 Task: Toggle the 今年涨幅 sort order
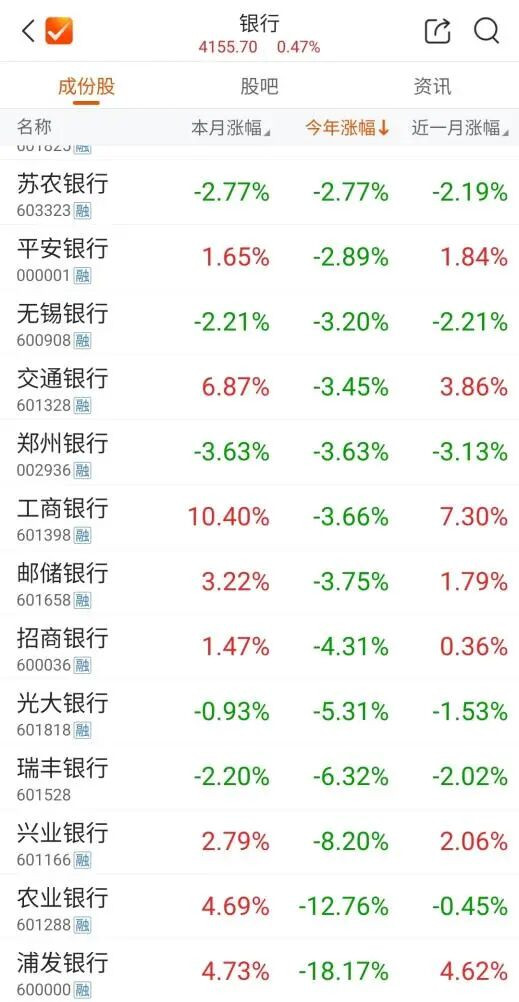(x=347, y=128)
